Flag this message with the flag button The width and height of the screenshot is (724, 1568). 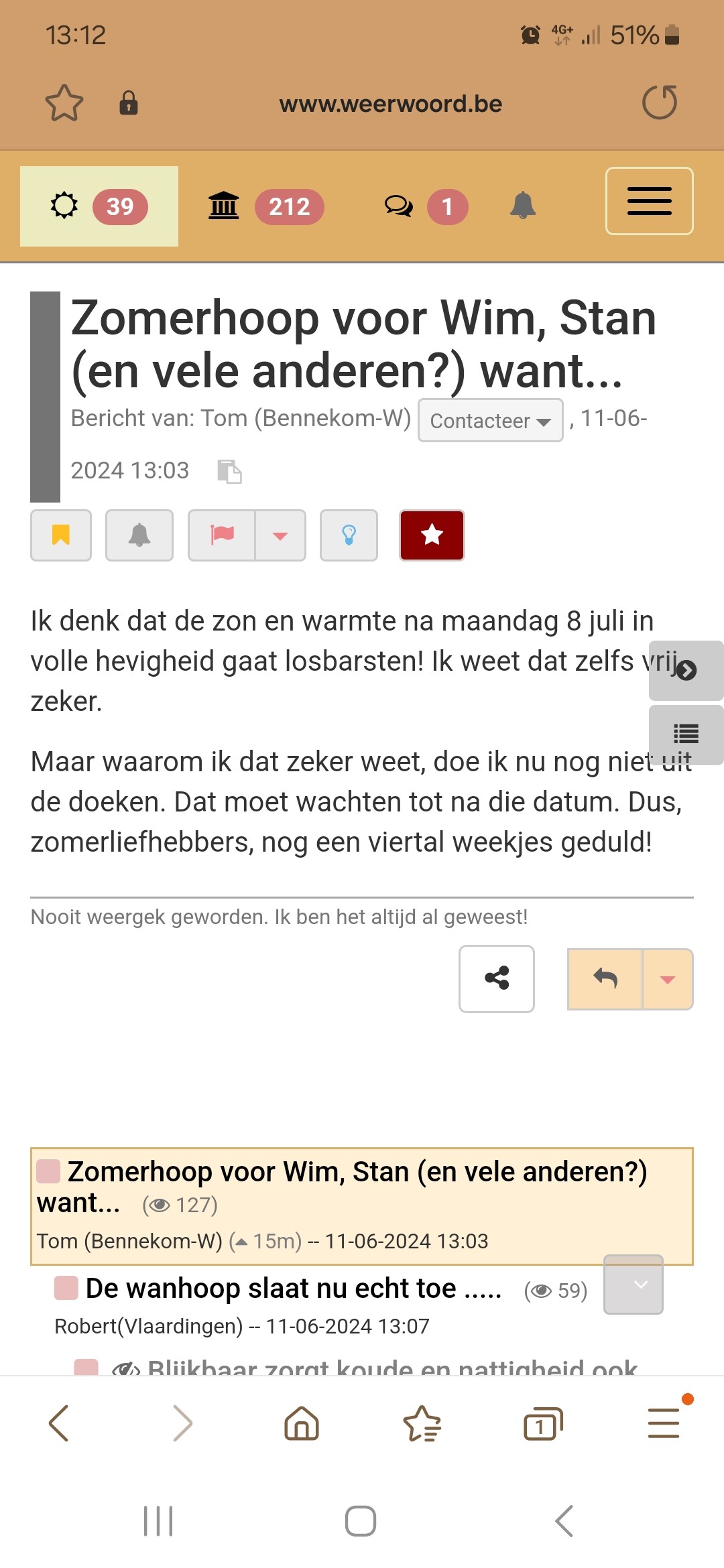[222, 535]
